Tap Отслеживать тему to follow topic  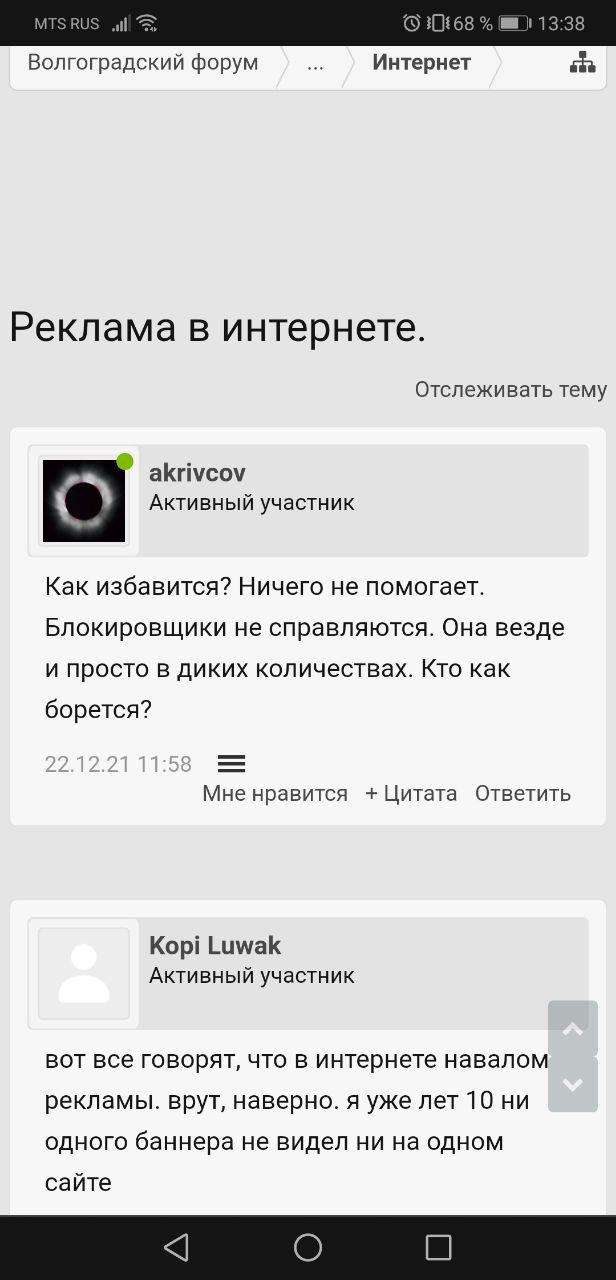tap(510, 390)
